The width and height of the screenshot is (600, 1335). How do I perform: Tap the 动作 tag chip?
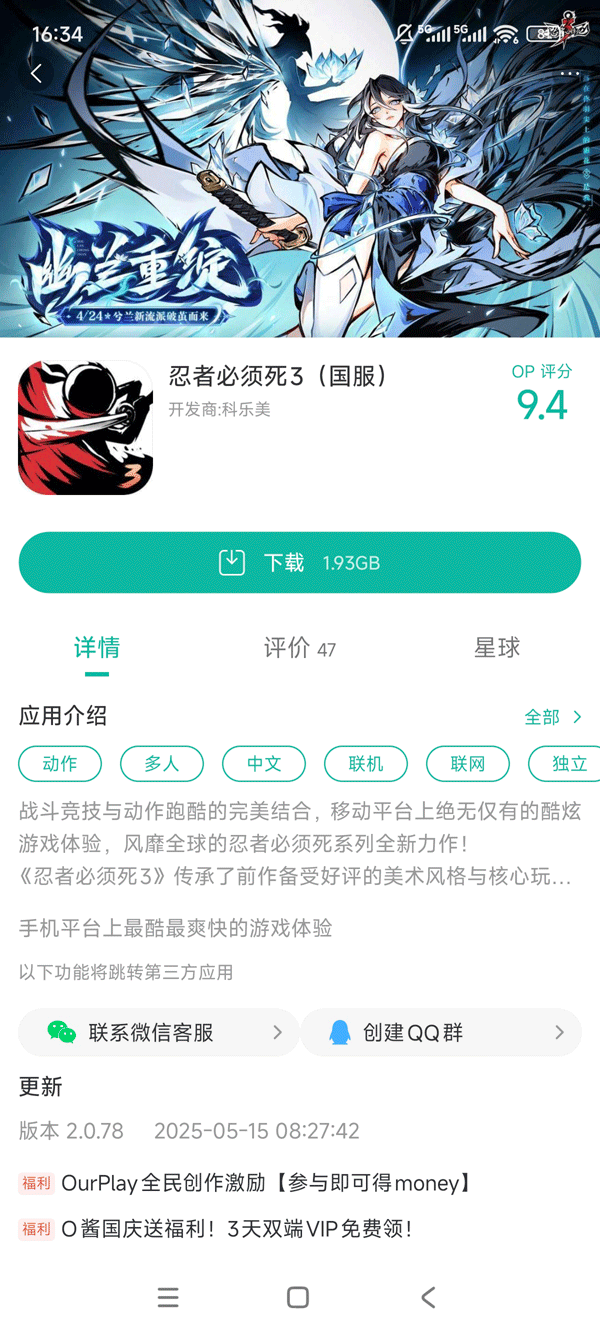click(x=60, y=764)
